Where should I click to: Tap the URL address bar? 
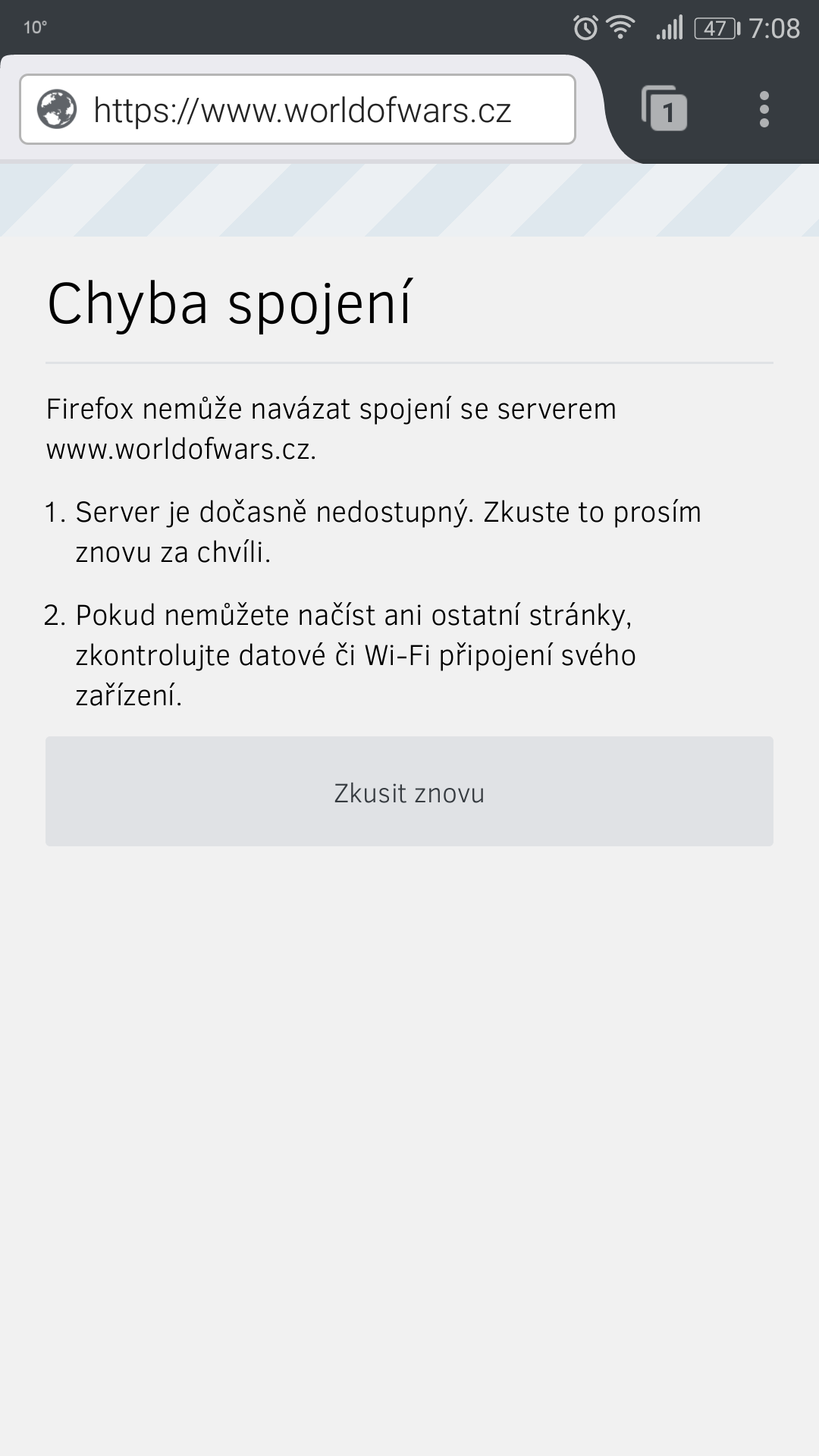click(297, 109)
